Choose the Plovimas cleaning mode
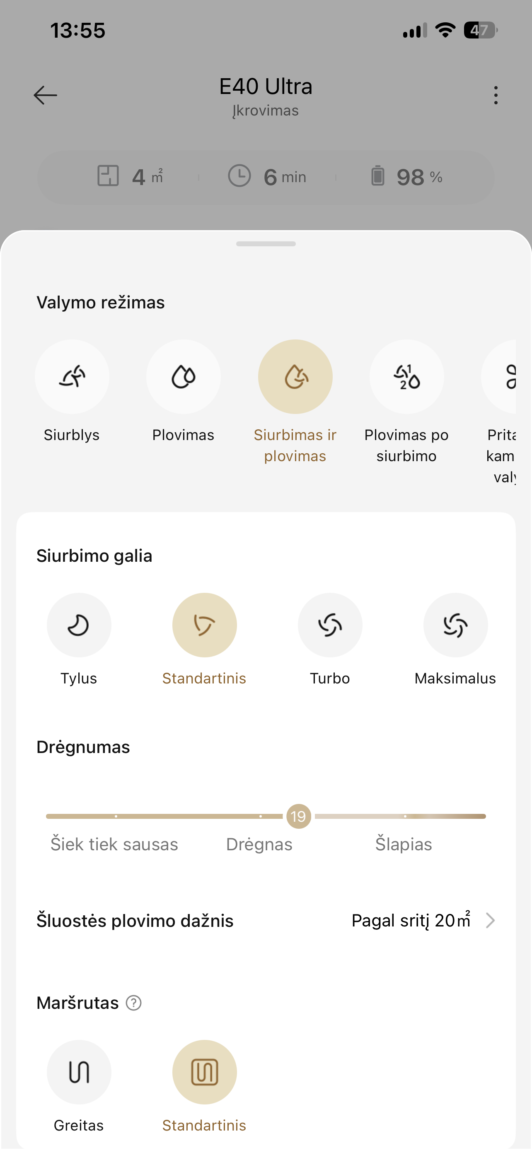 tap(183, 377)
